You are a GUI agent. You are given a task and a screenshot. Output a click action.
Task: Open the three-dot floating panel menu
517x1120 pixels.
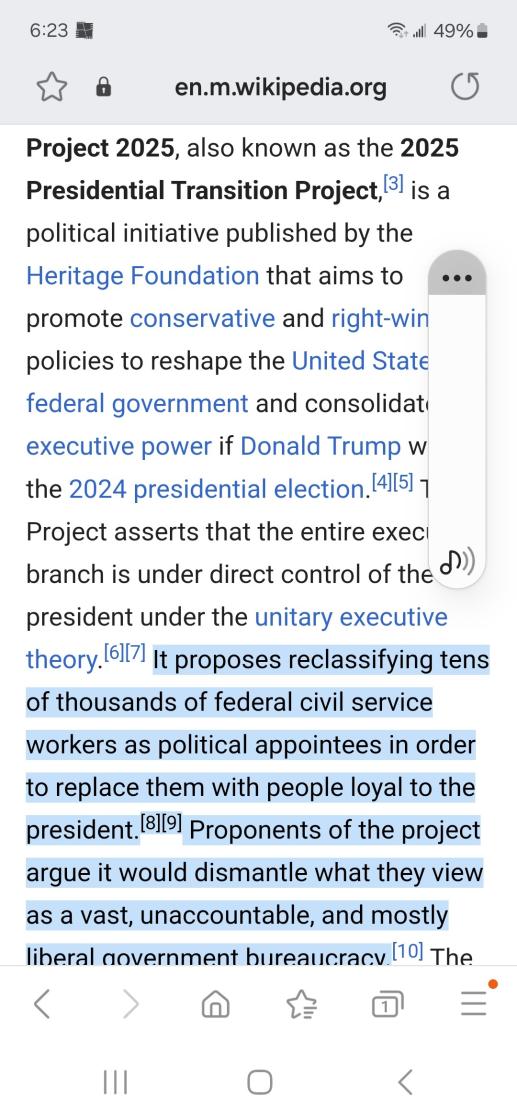pyautogui.click(x=457, y=278)
